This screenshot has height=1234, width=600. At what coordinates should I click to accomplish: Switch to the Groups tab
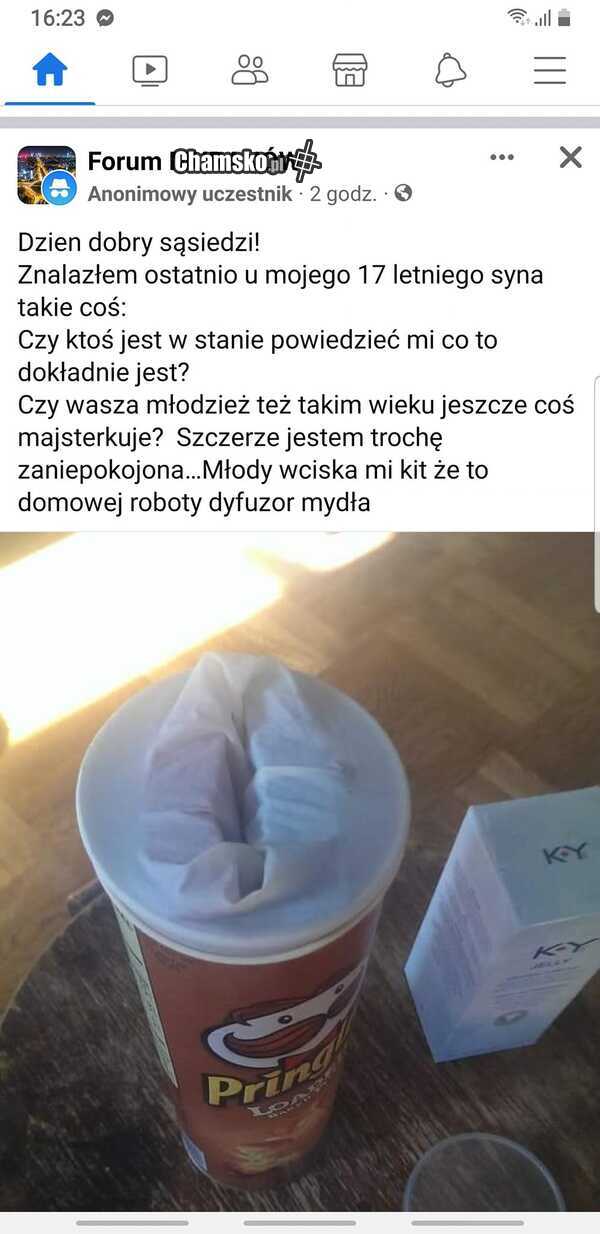(250, 70)
